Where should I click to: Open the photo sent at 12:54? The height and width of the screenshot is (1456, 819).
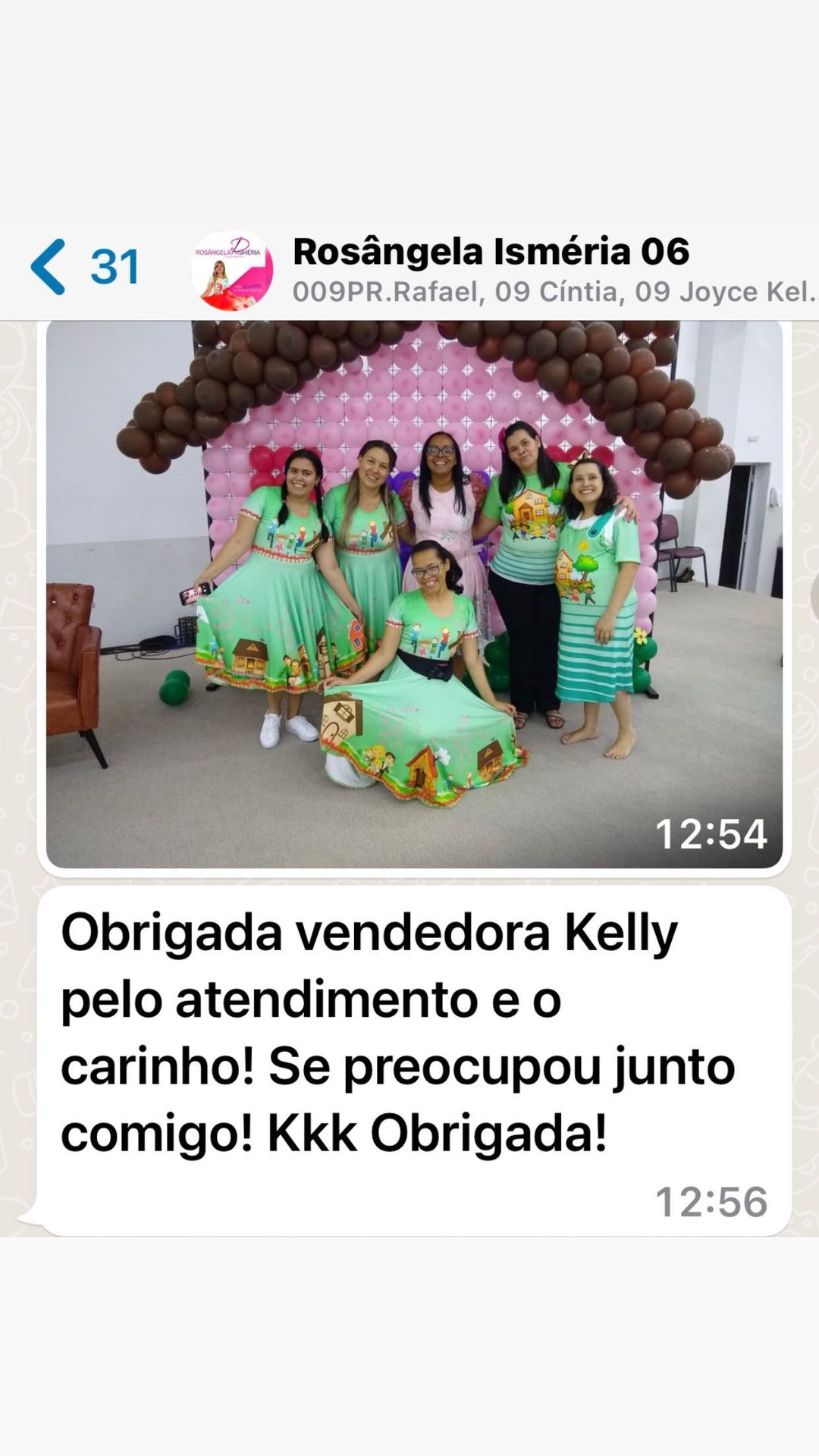tap(414, 595)
